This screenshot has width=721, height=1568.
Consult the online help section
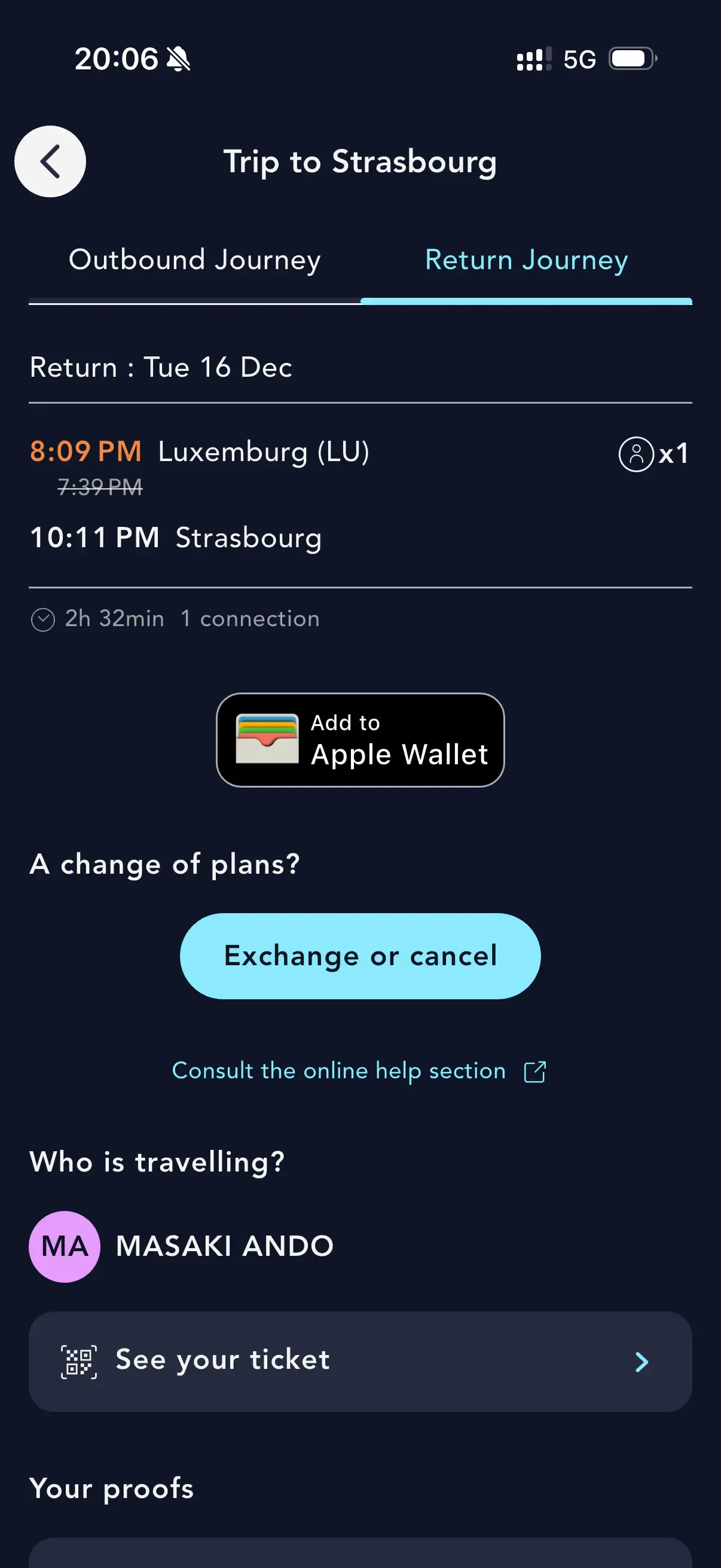click(359, 1070)
